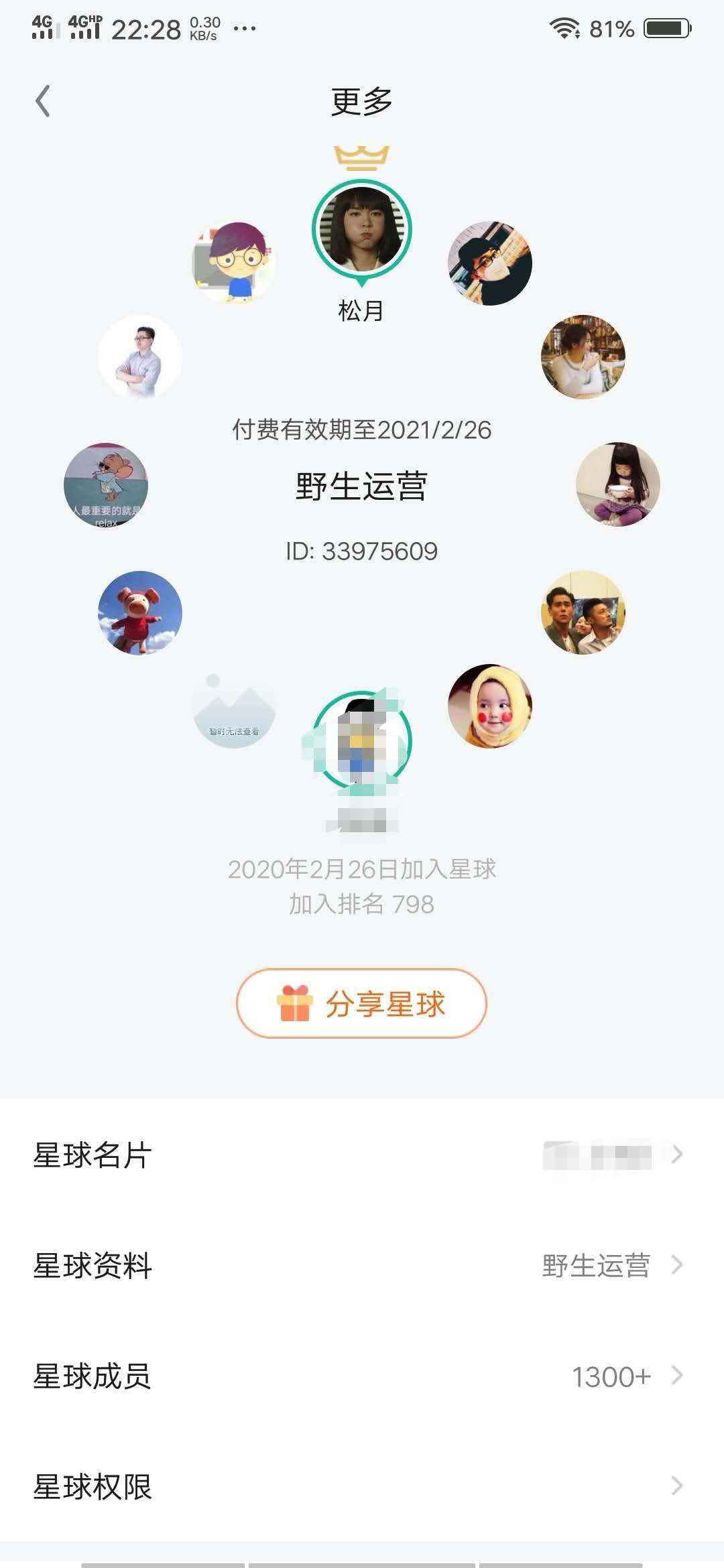View the 暂时无法查看 placeholder avatar
This screenshot has width=724, height=1568.
(x=233, y=708)
